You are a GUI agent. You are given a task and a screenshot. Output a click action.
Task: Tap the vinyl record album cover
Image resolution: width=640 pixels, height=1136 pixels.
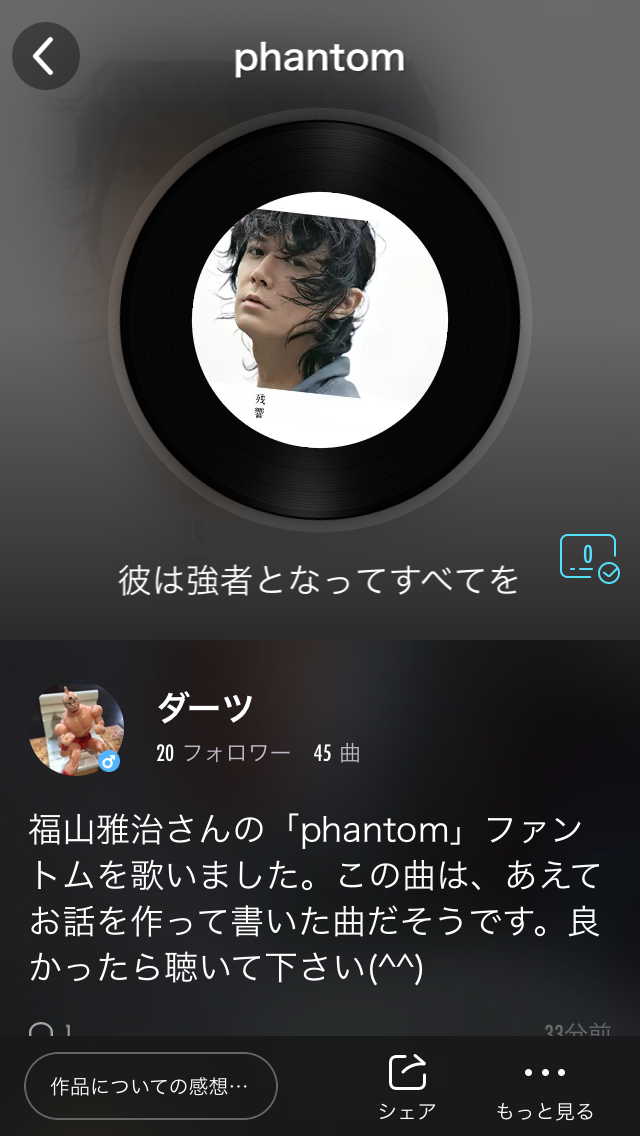click(320, 320)
